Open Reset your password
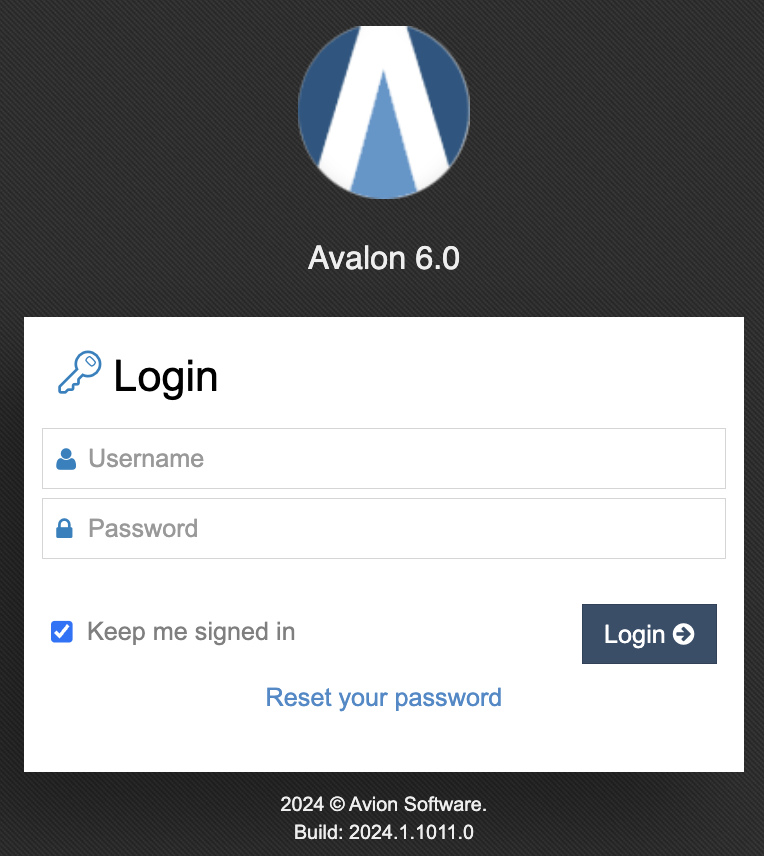Image resolution: width=764 pixels, height=856 pixels. point(383,698)
